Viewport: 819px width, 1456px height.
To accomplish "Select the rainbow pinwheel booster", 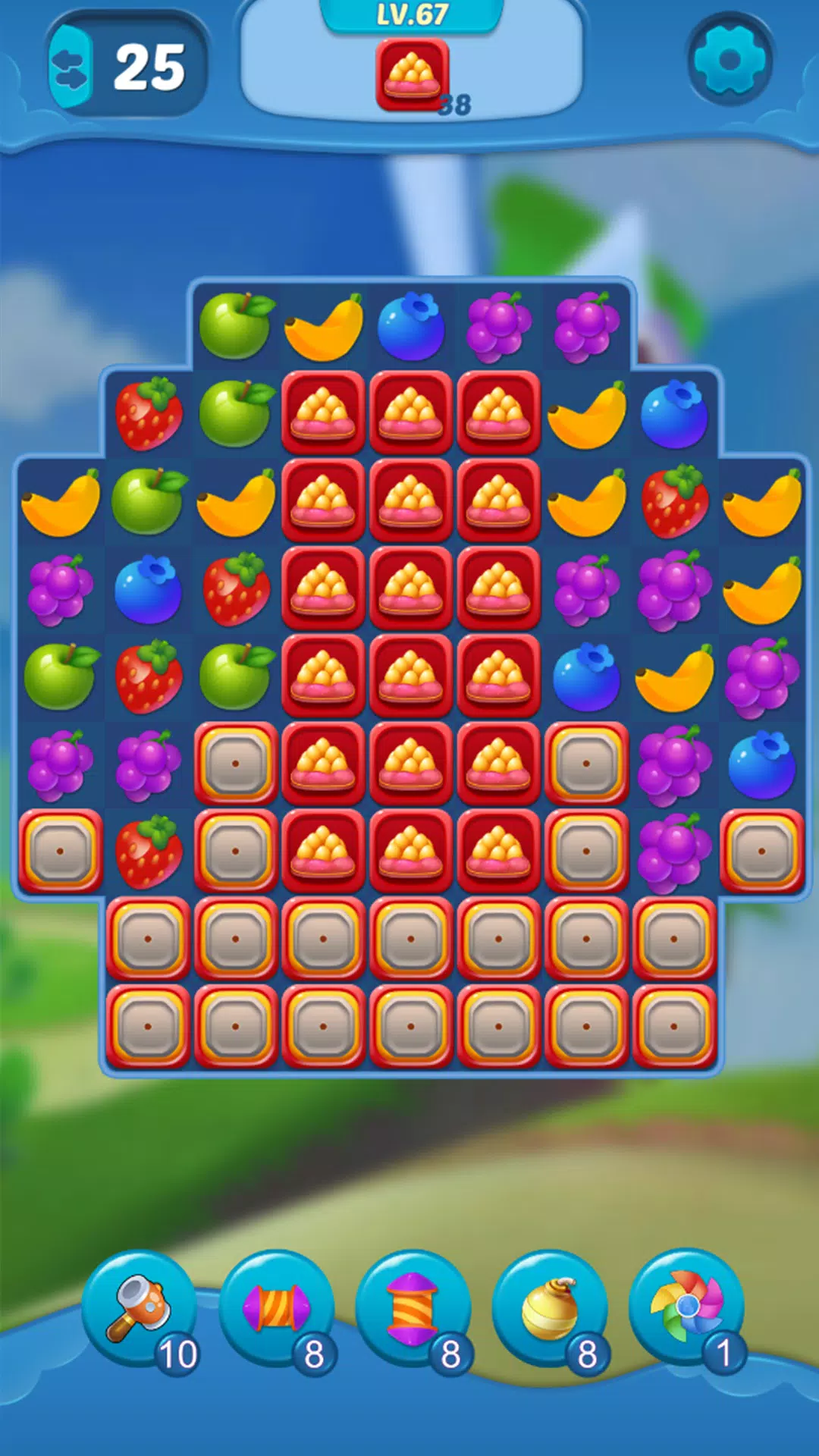I will (x=686, y=1307).
